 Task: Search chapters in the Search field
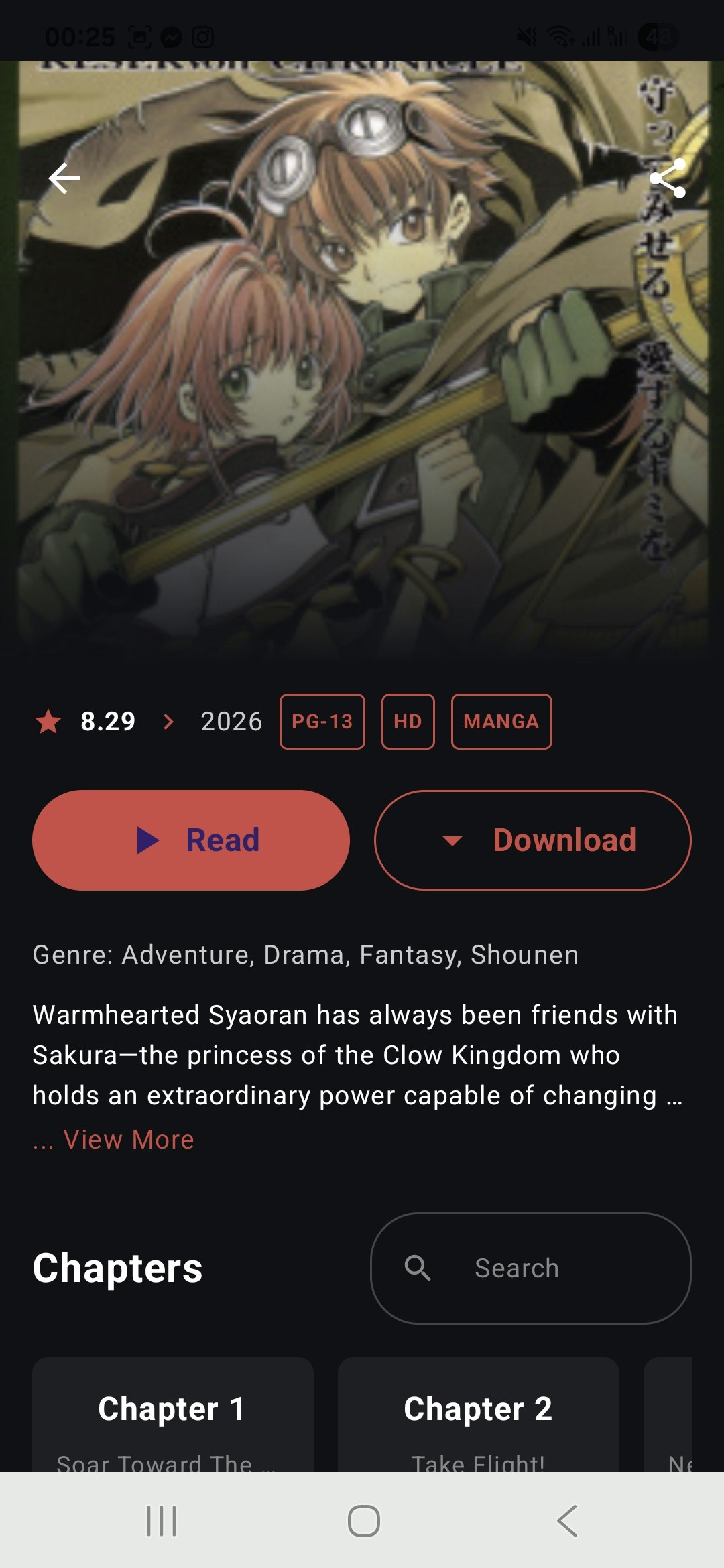[531, 1268]
